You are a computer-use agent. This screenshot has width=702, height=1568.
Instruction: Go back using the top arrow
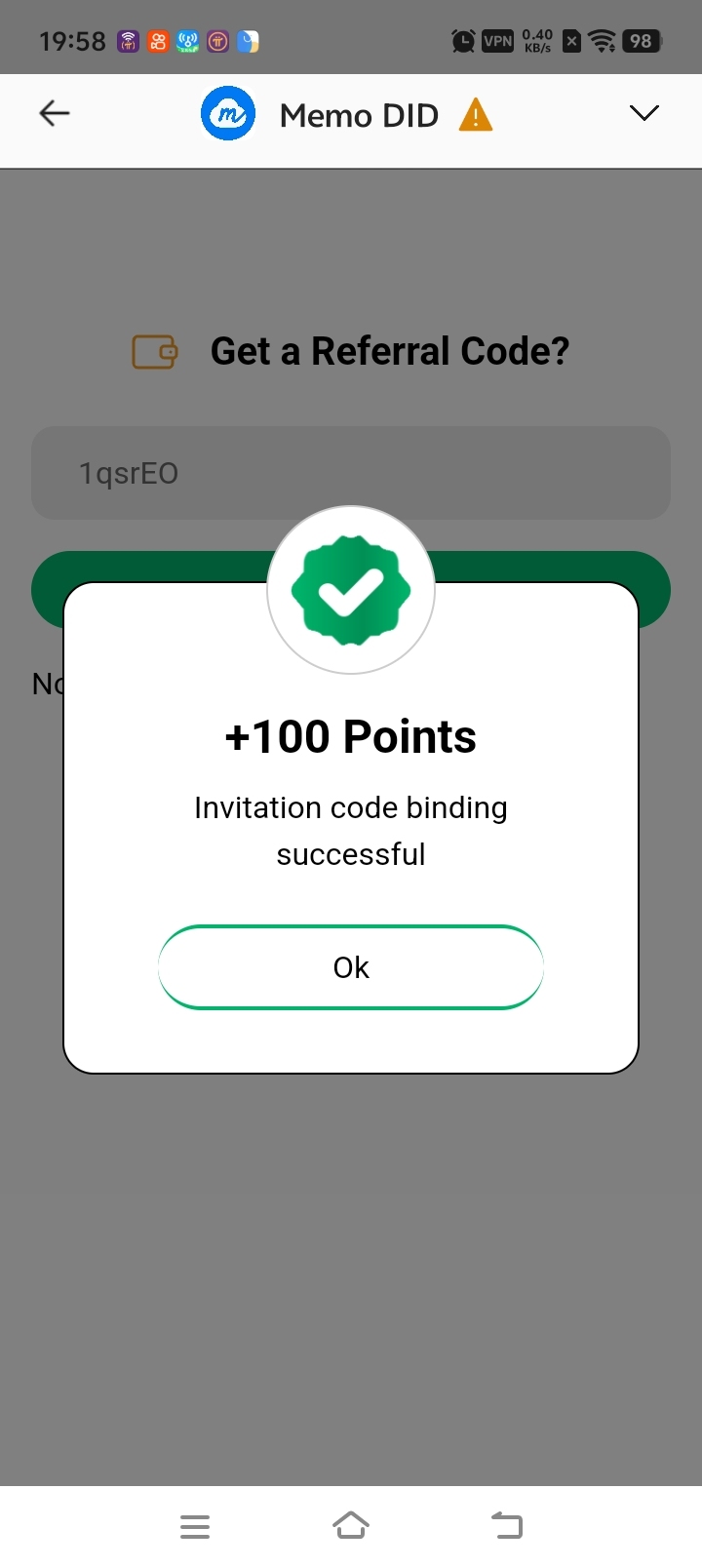[55, 114]
